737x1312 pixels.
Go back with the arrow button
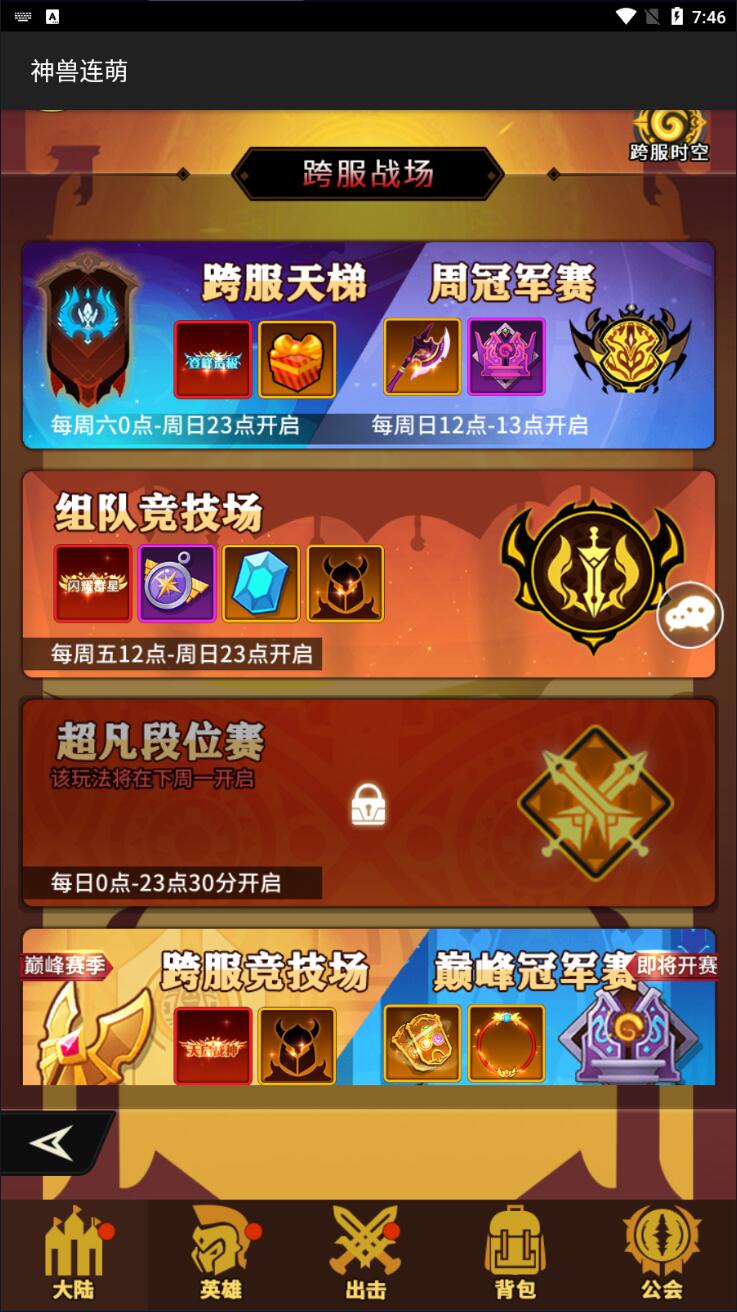tap(52, 1142)
